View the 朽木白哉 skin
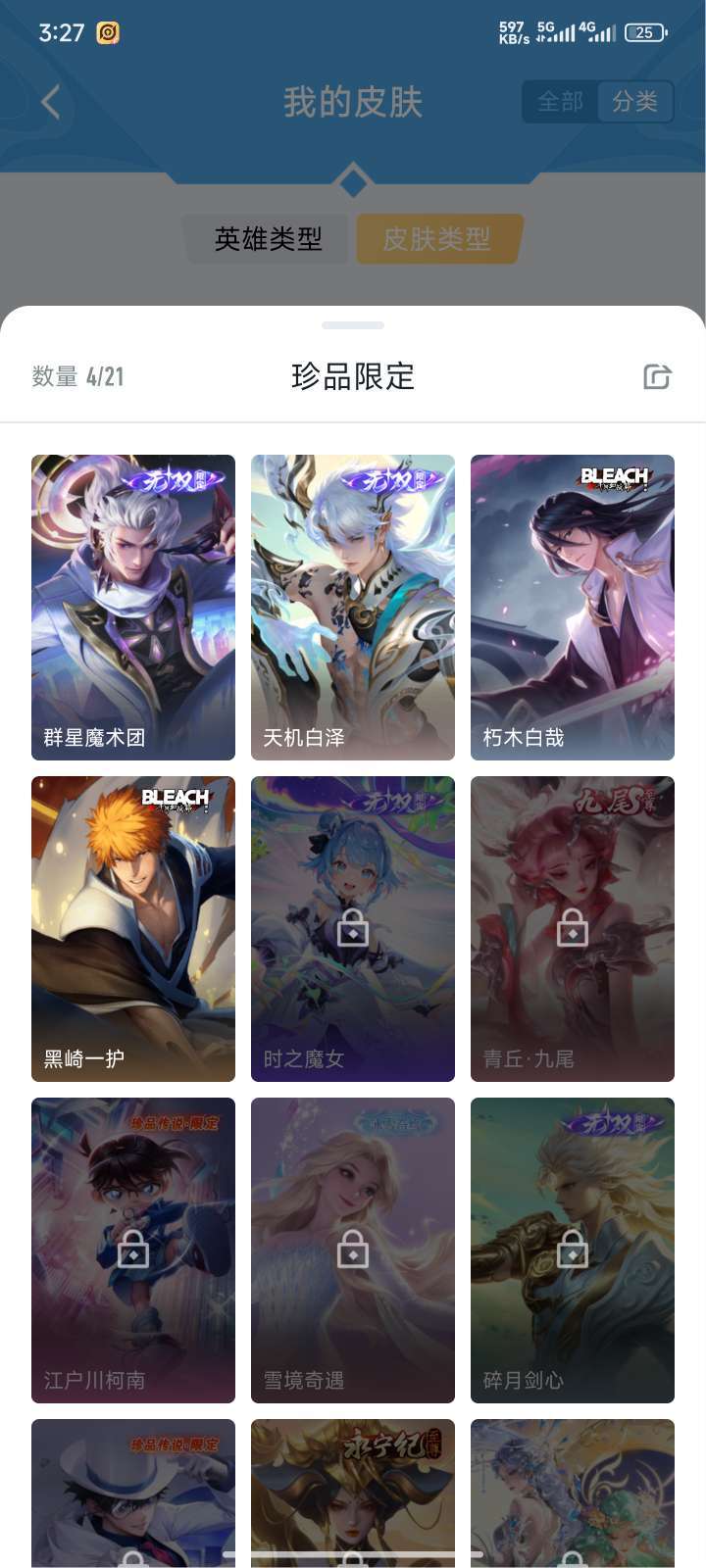Image resolution: width=706 pixels, height=1568 pixels. [573, 608]
